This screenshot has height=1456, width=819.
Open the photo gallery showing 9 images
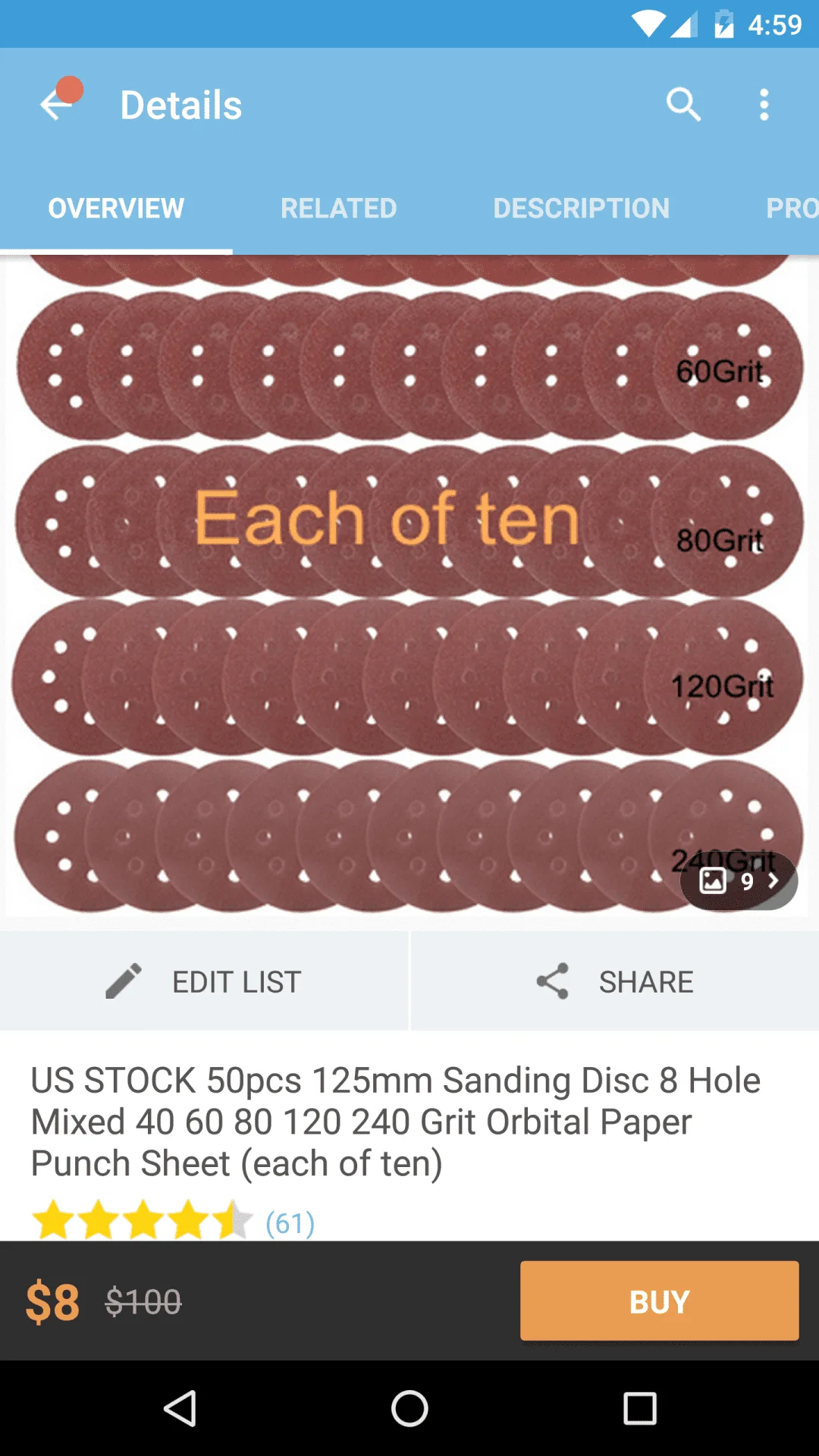click(x=739, y=880)
